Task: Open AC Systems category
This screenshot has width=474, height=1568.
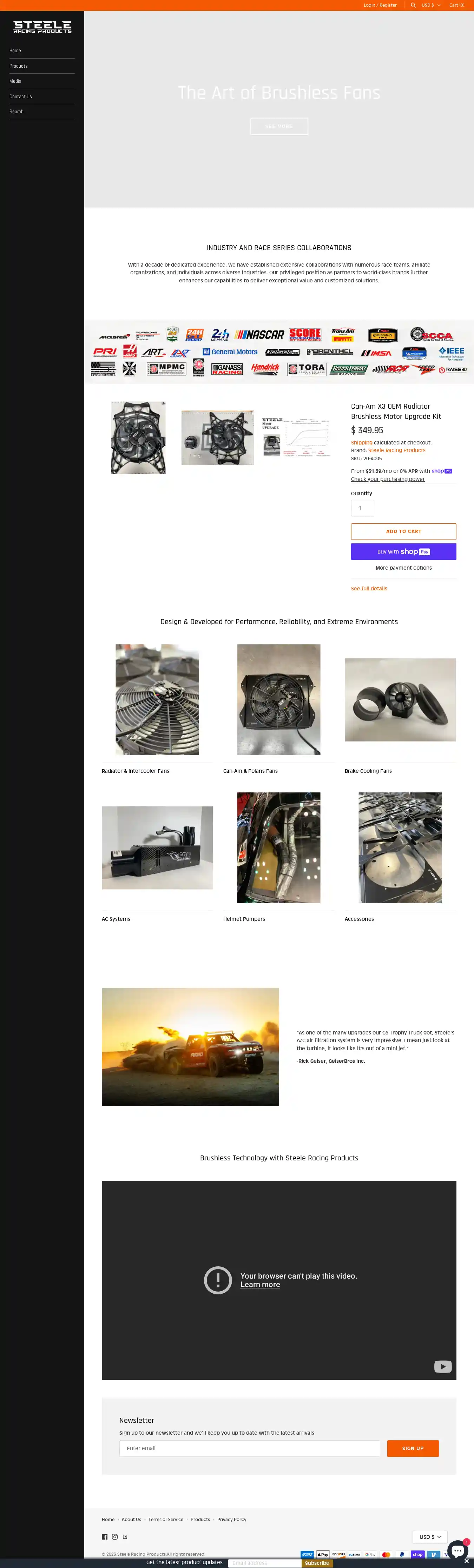Action: tap(116, 919)
